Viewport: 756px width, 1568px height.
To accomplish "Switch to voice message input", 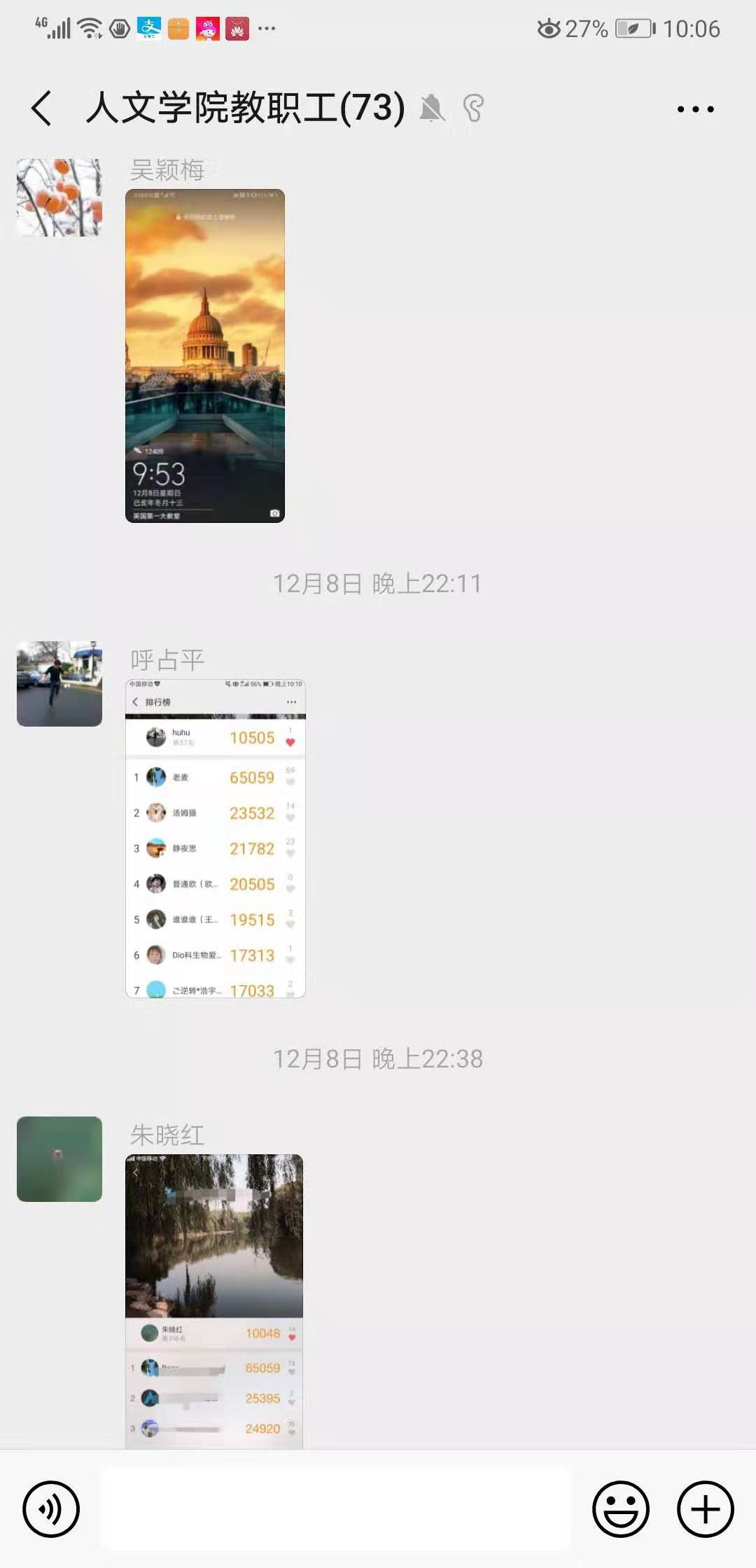I will (x=51, y=1509).
